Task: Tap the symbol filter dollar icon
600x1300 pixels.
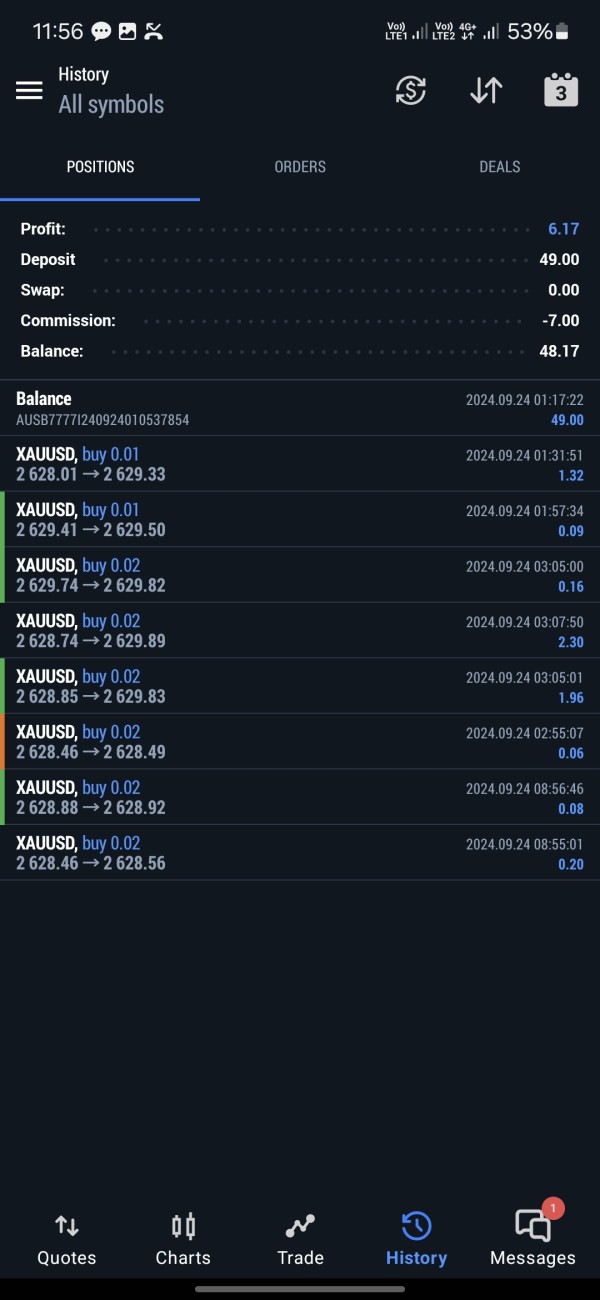Action: 410,90
